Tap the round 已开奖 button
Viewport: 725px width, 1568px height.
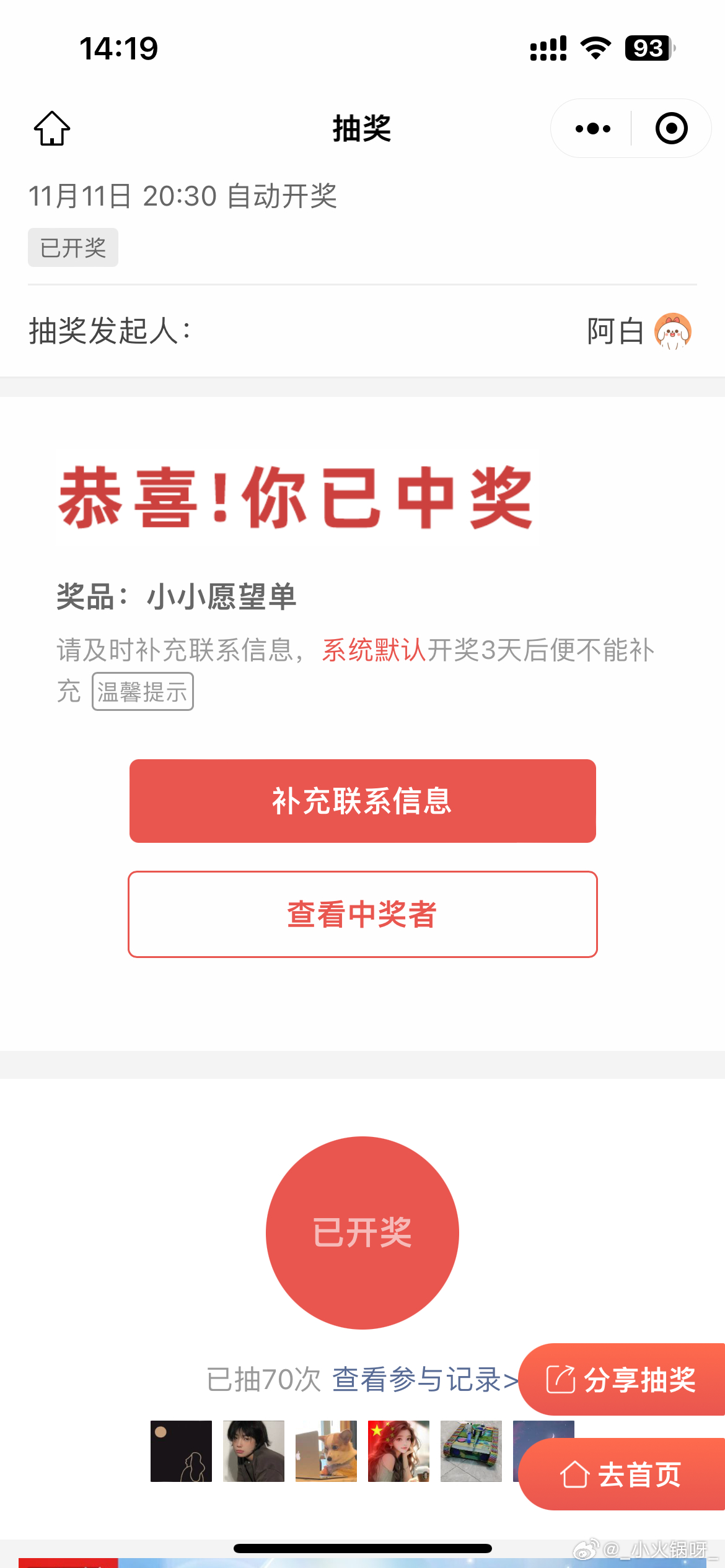click(362, 1232)
